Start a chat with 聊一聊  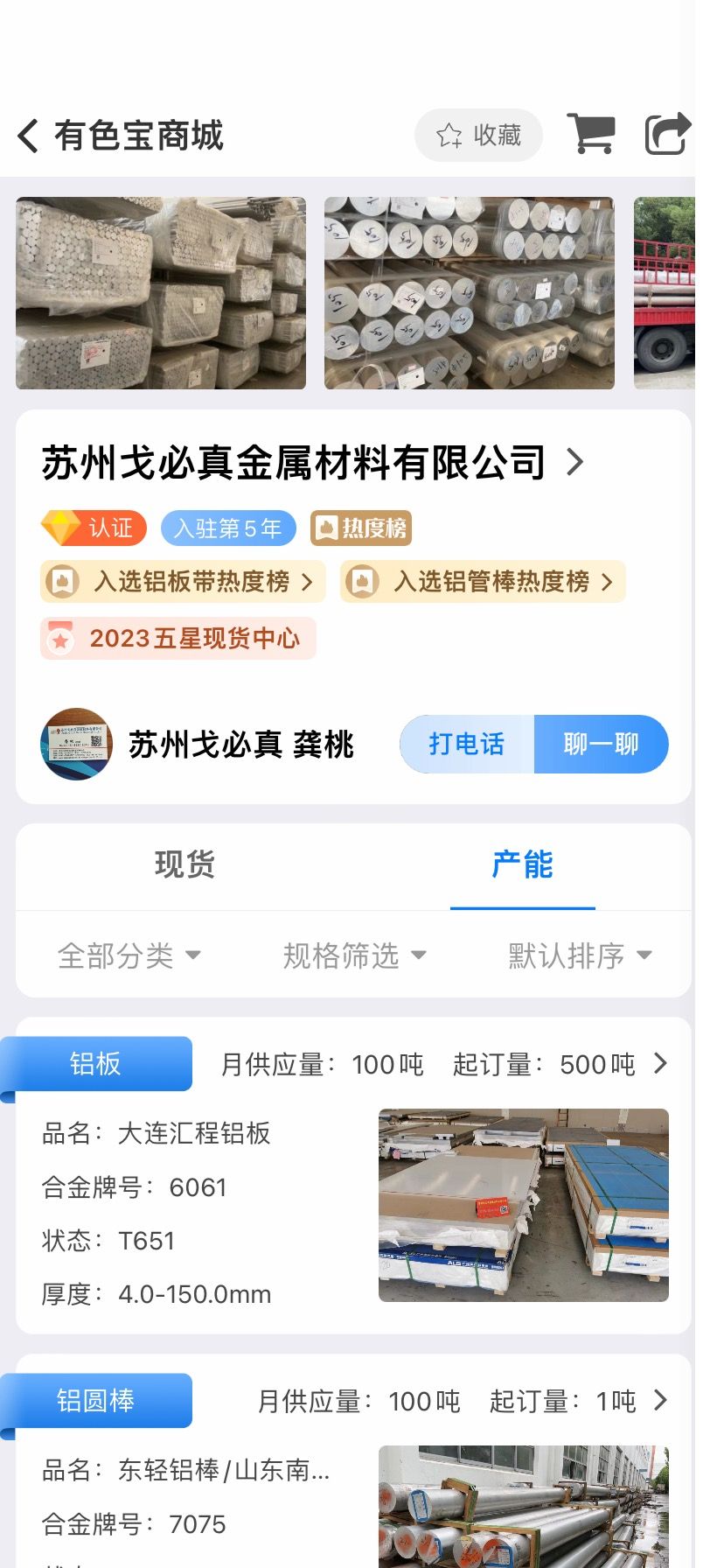[602, 744]
